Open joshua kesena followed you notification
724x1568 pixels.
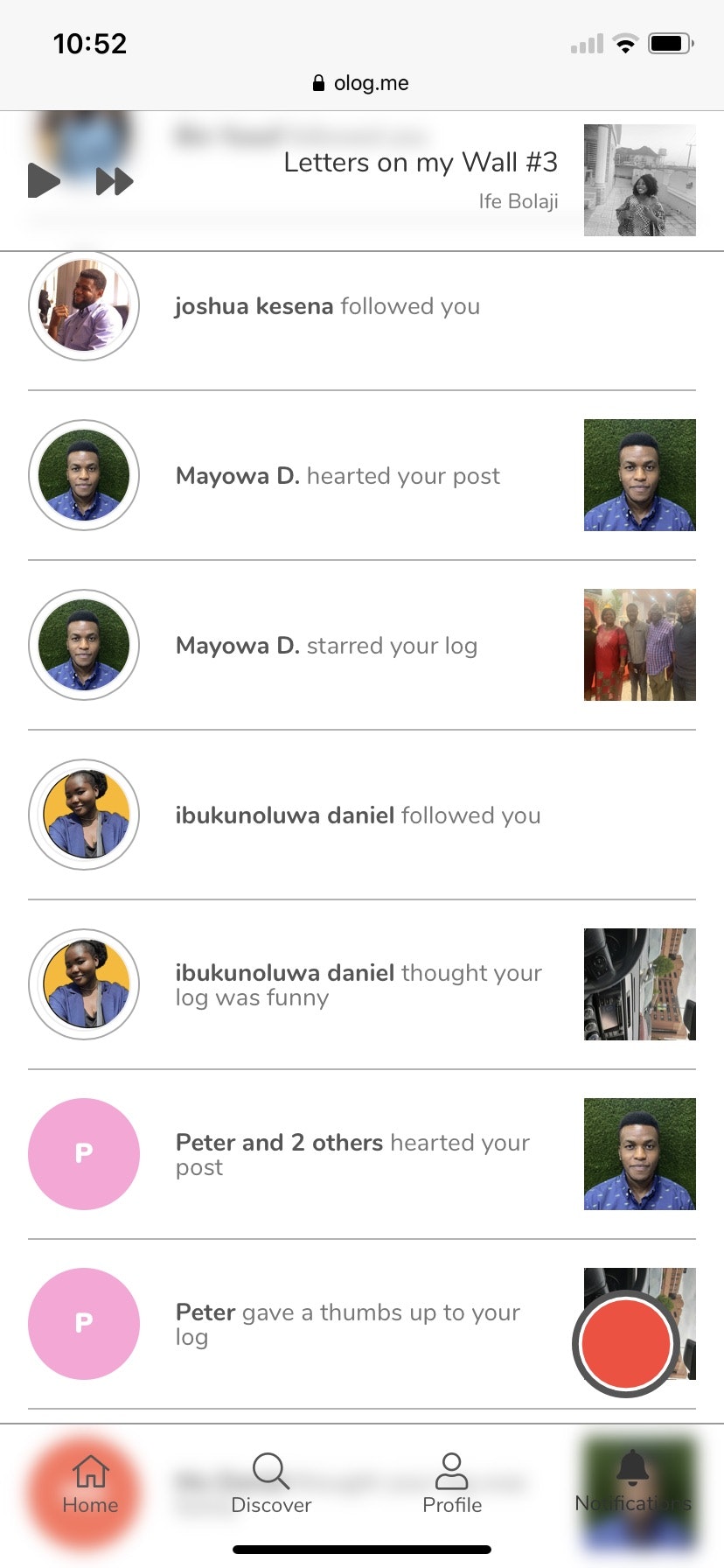point(327,306)
